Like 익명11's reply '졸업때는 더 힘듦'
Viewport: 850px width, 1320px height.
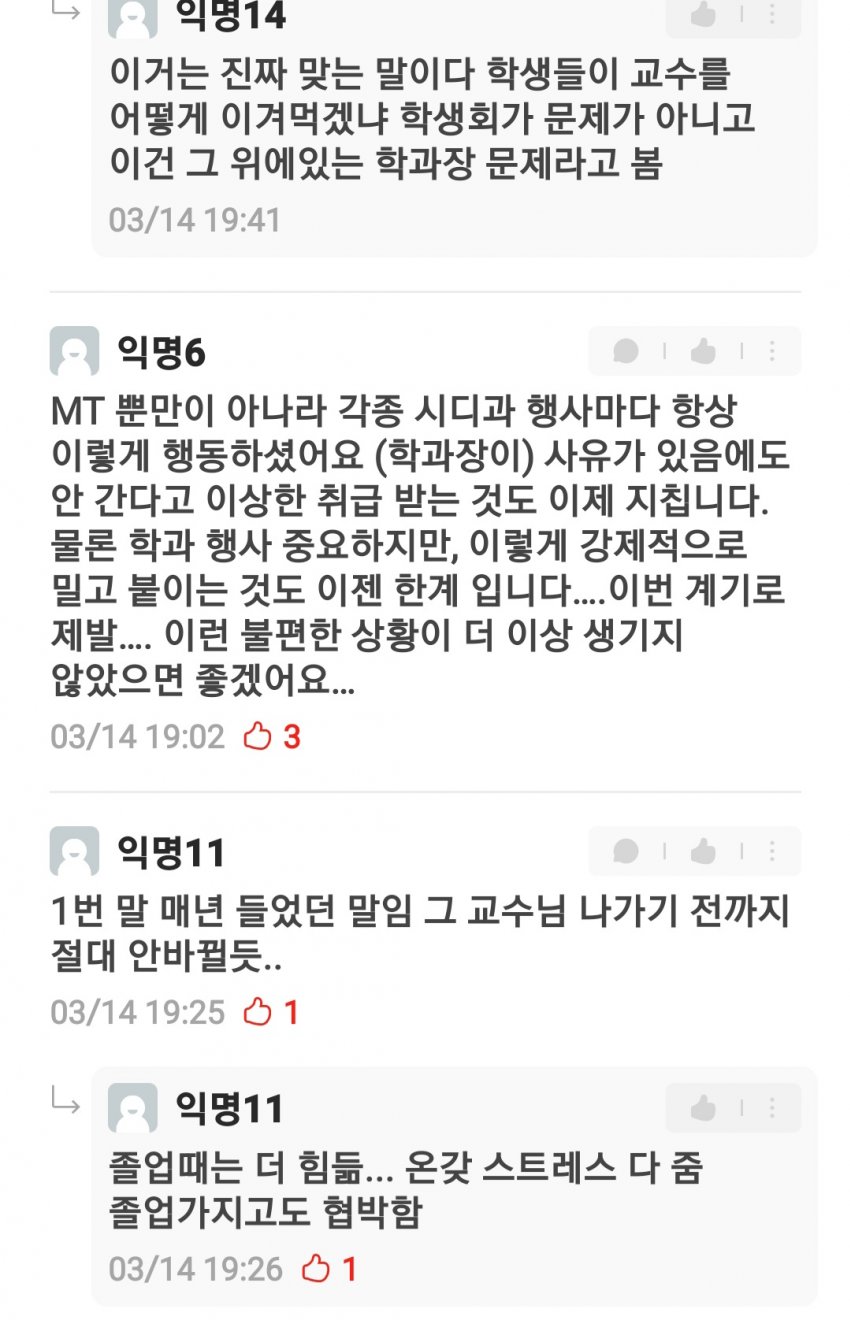pos(704,1108)
